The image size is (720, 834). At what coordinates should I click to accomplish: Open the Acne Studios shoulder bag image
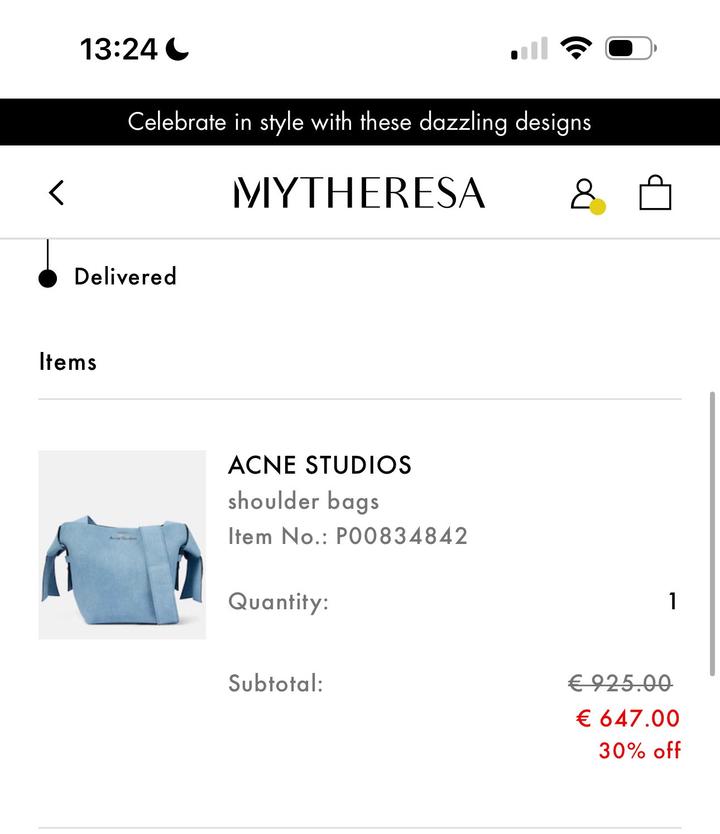[x=122, y=545]
